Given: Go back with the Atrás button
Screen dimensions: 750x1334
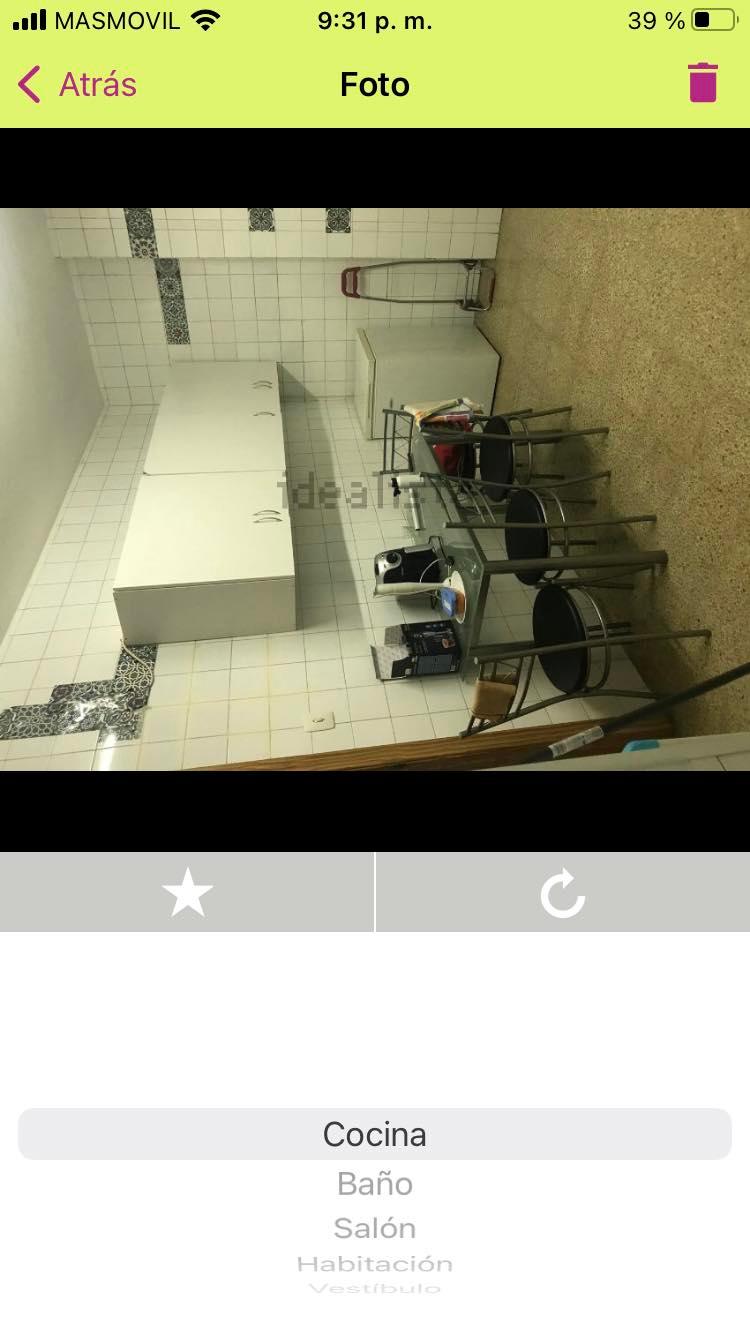Looking at the screenshot, I should click(x=77, y=85).
